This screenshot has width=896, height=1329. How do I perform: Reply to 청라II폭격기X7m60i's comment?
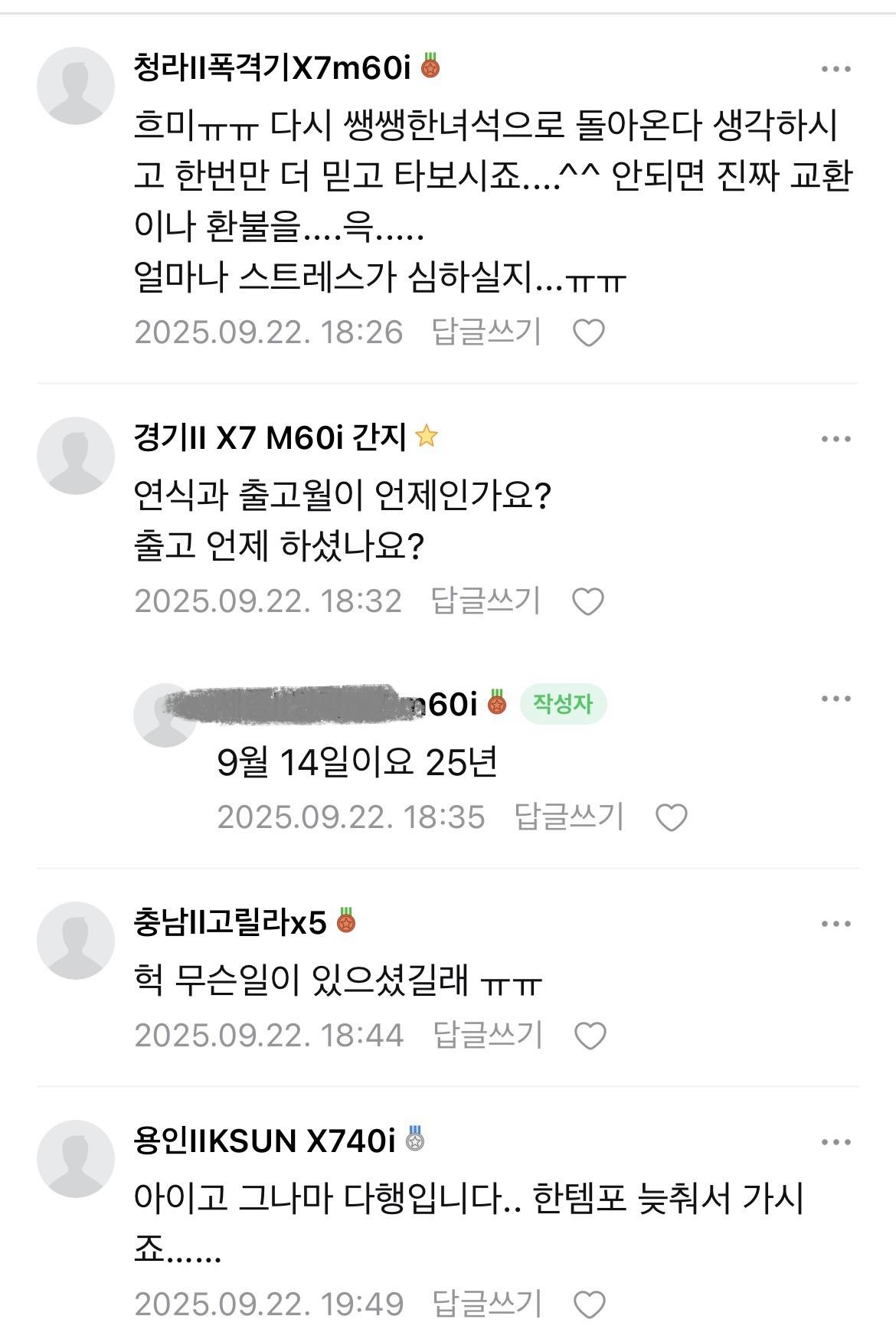point(486,332)
